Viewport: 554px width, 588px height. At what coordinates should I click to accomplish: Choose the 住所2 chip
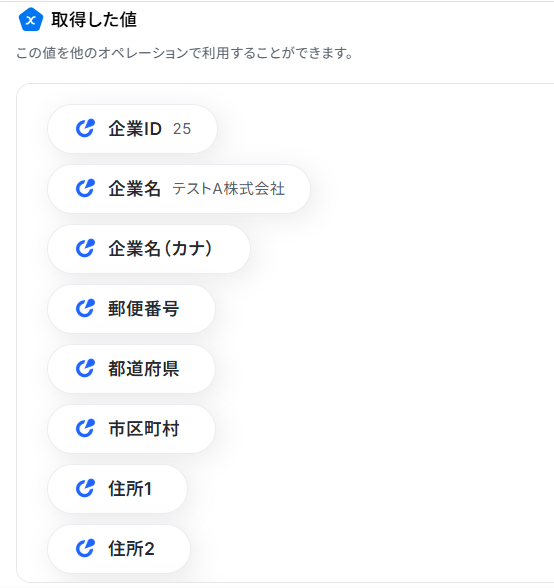point(119,549)
